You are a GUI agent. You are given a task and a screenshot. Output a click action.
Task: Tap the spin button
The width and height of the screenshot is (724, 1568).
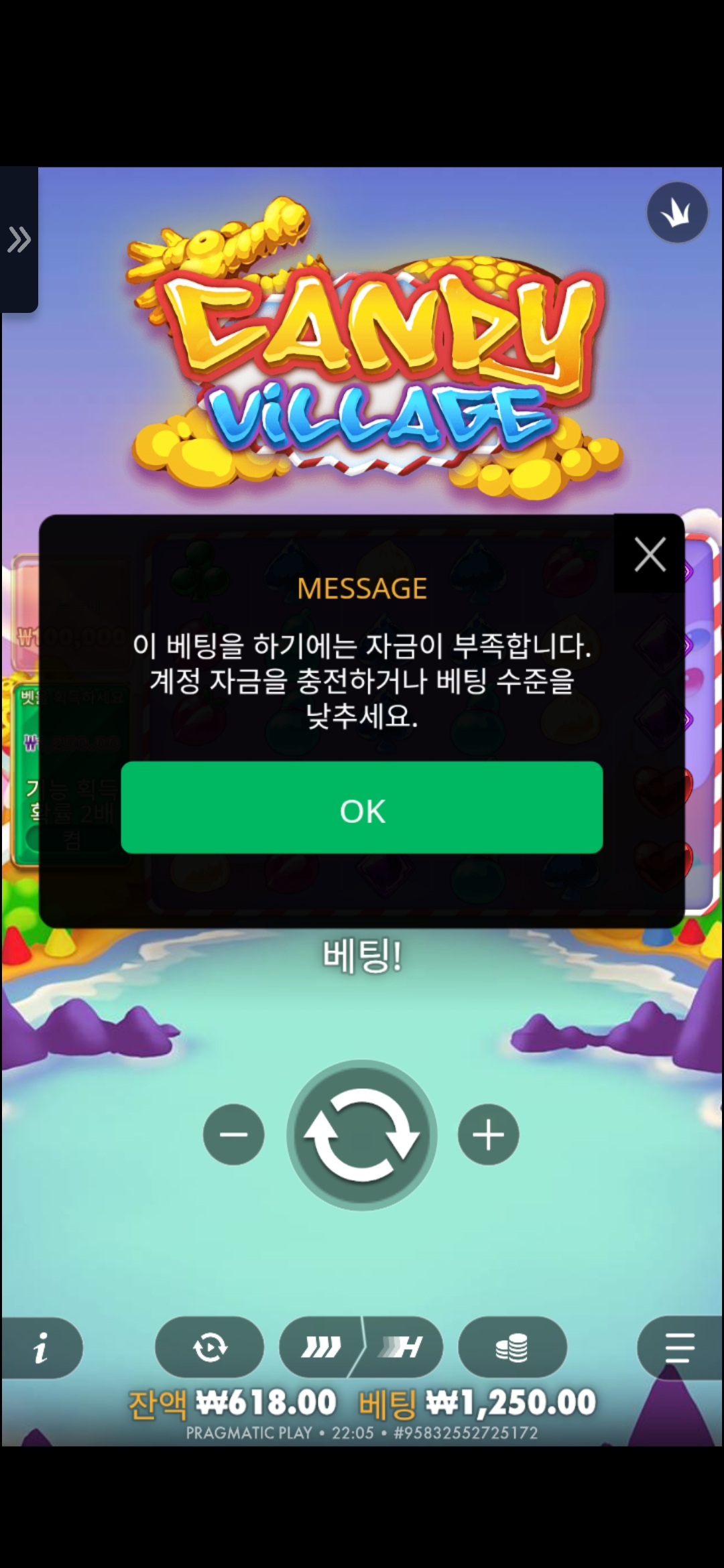361,1134
